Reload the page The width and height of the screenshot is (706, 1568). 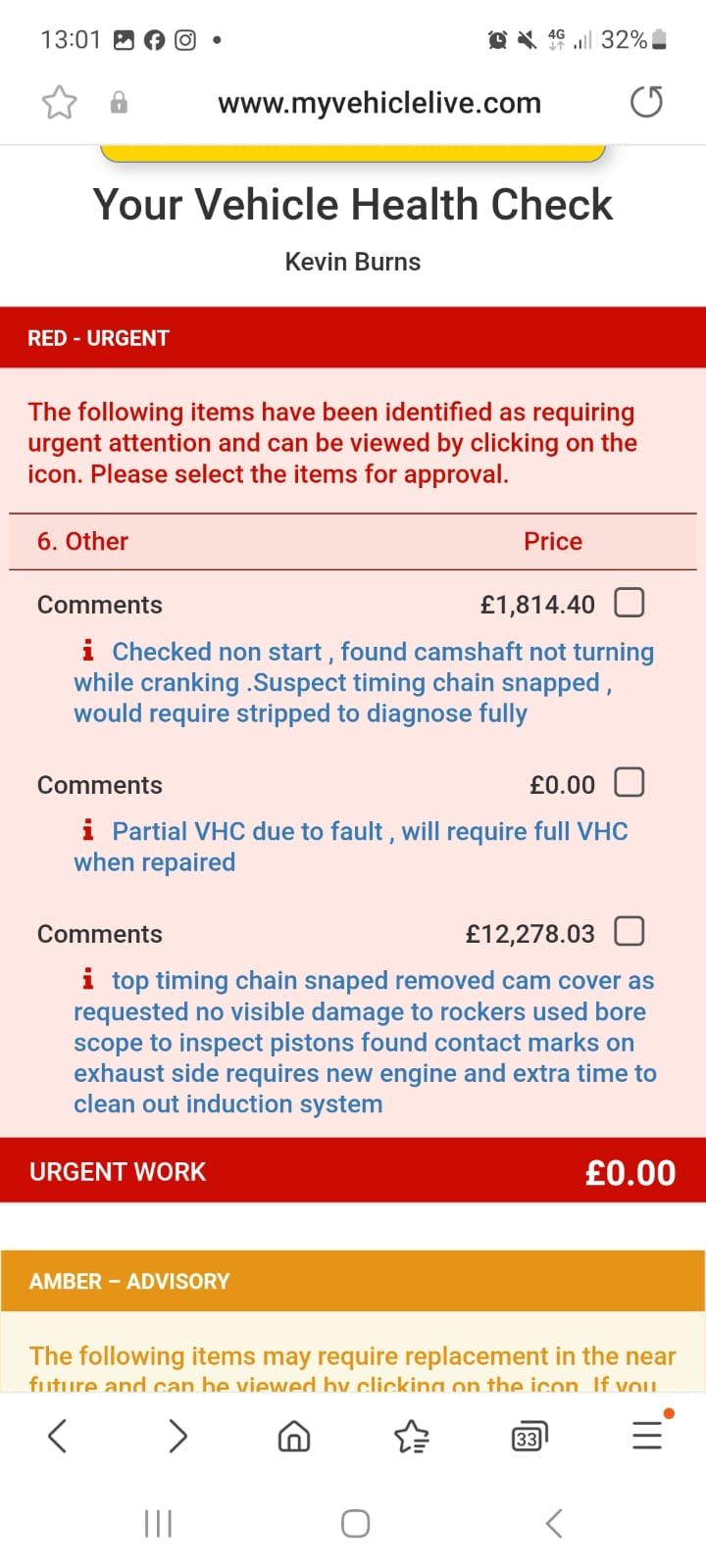click(x=646, y=102)
